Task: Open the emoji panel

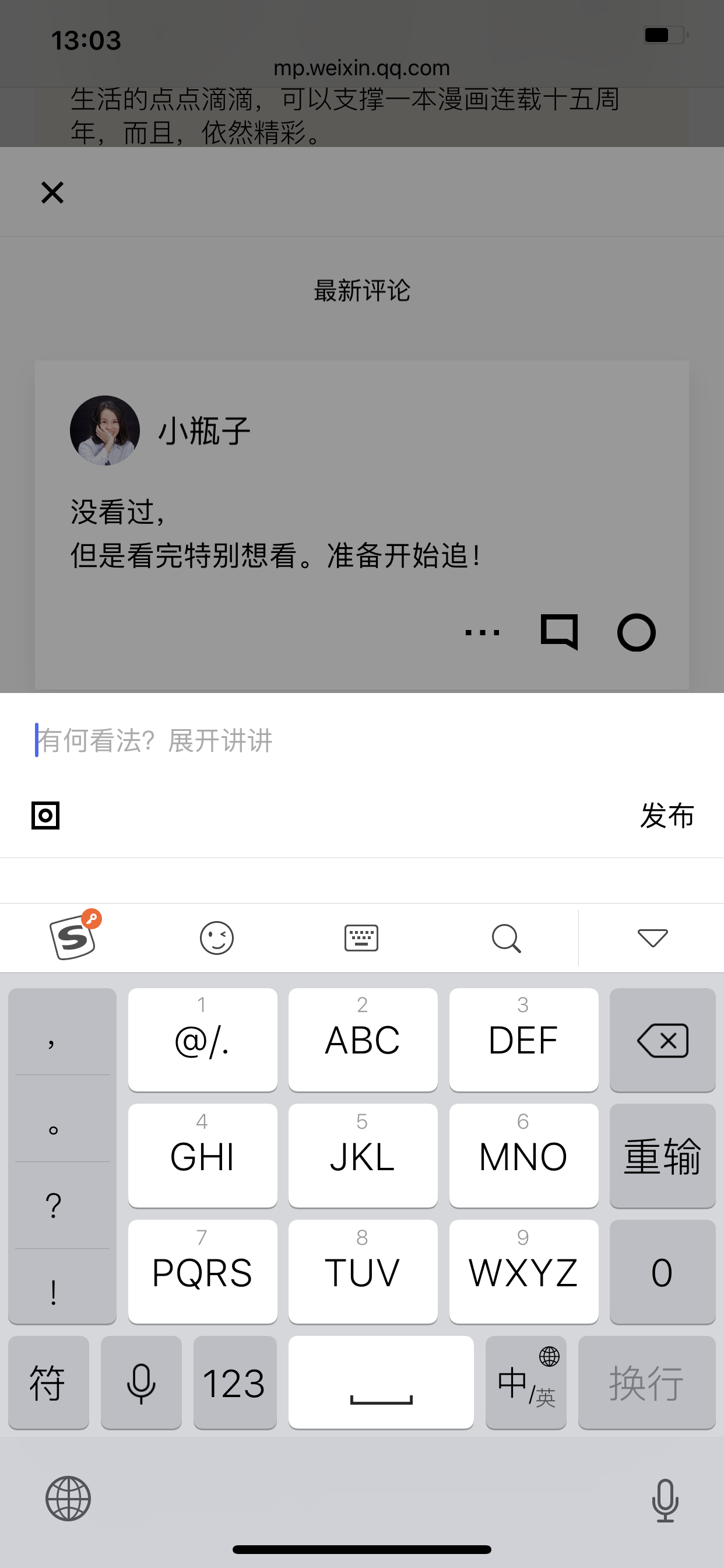Action: tap(217, 938)
